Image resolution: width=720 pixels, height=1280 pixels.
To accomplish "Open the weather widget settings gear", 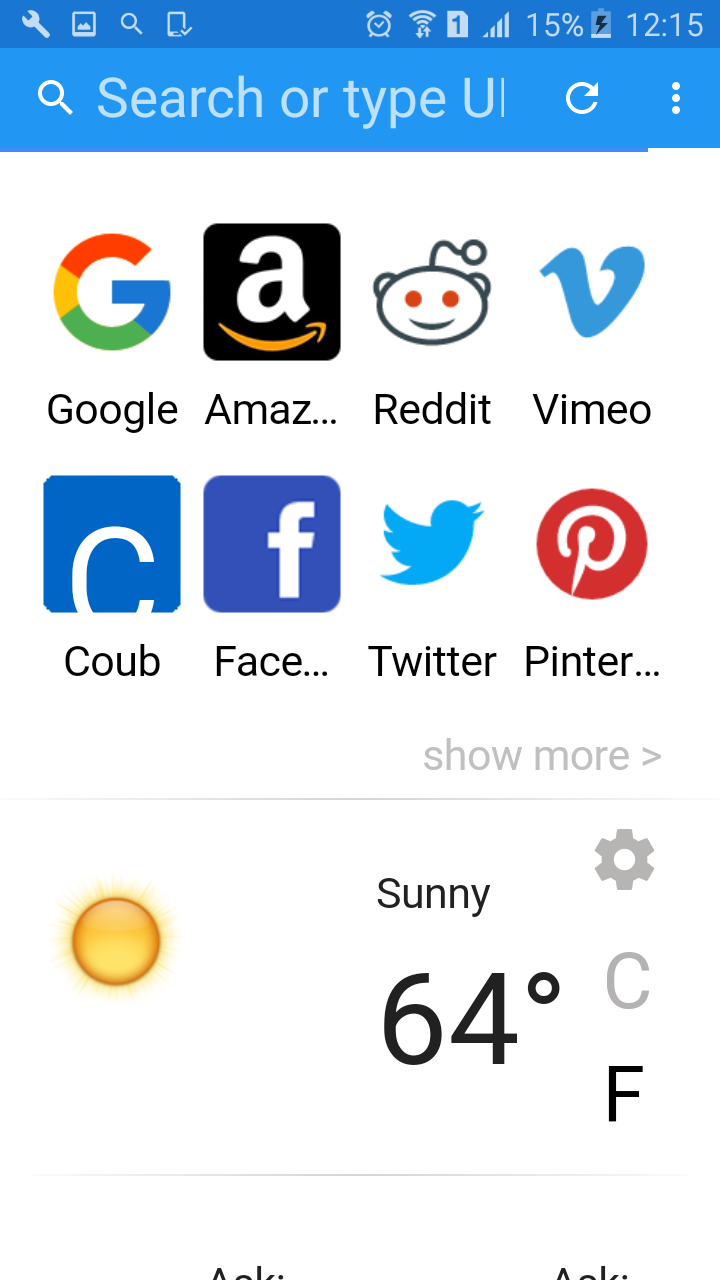I will (624, 859).
